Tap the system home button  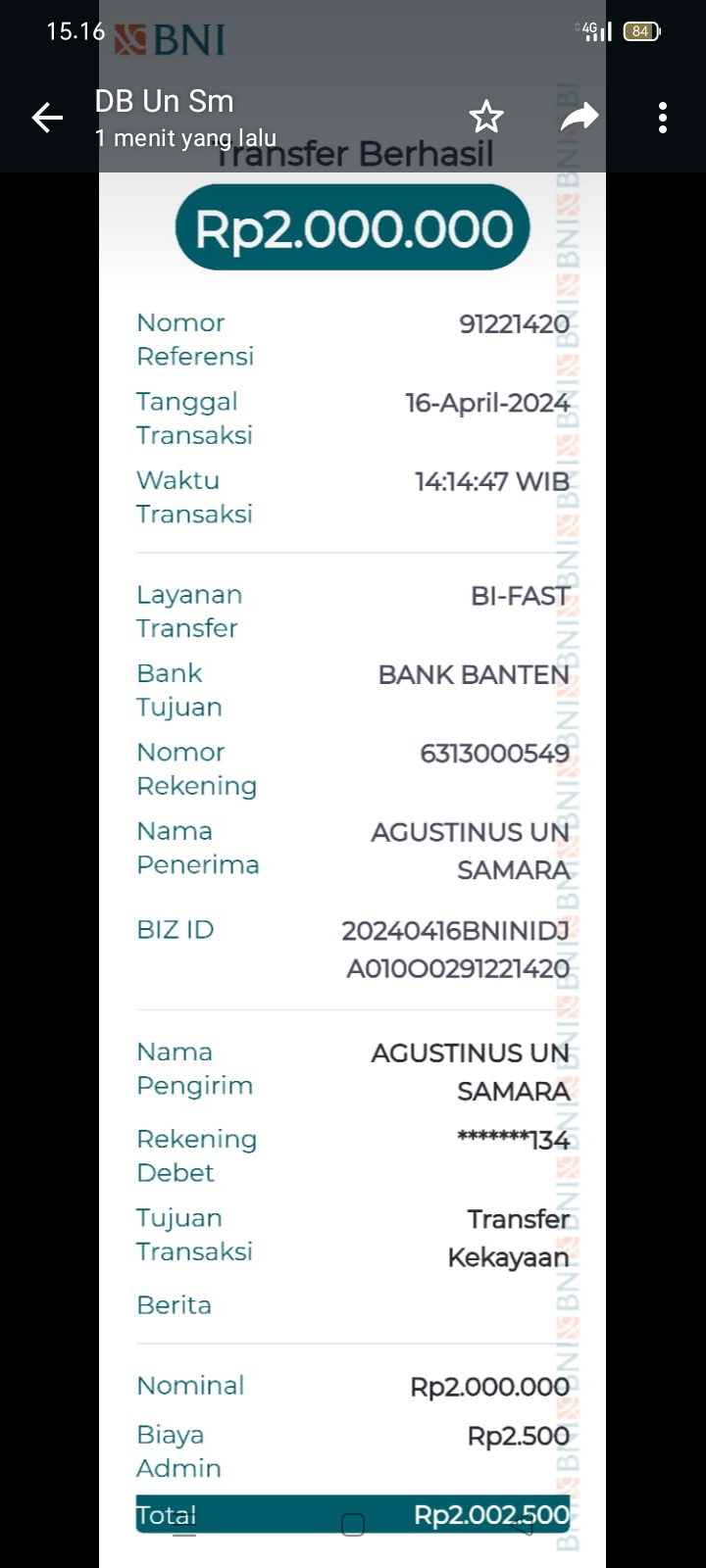coord(353,1524)
